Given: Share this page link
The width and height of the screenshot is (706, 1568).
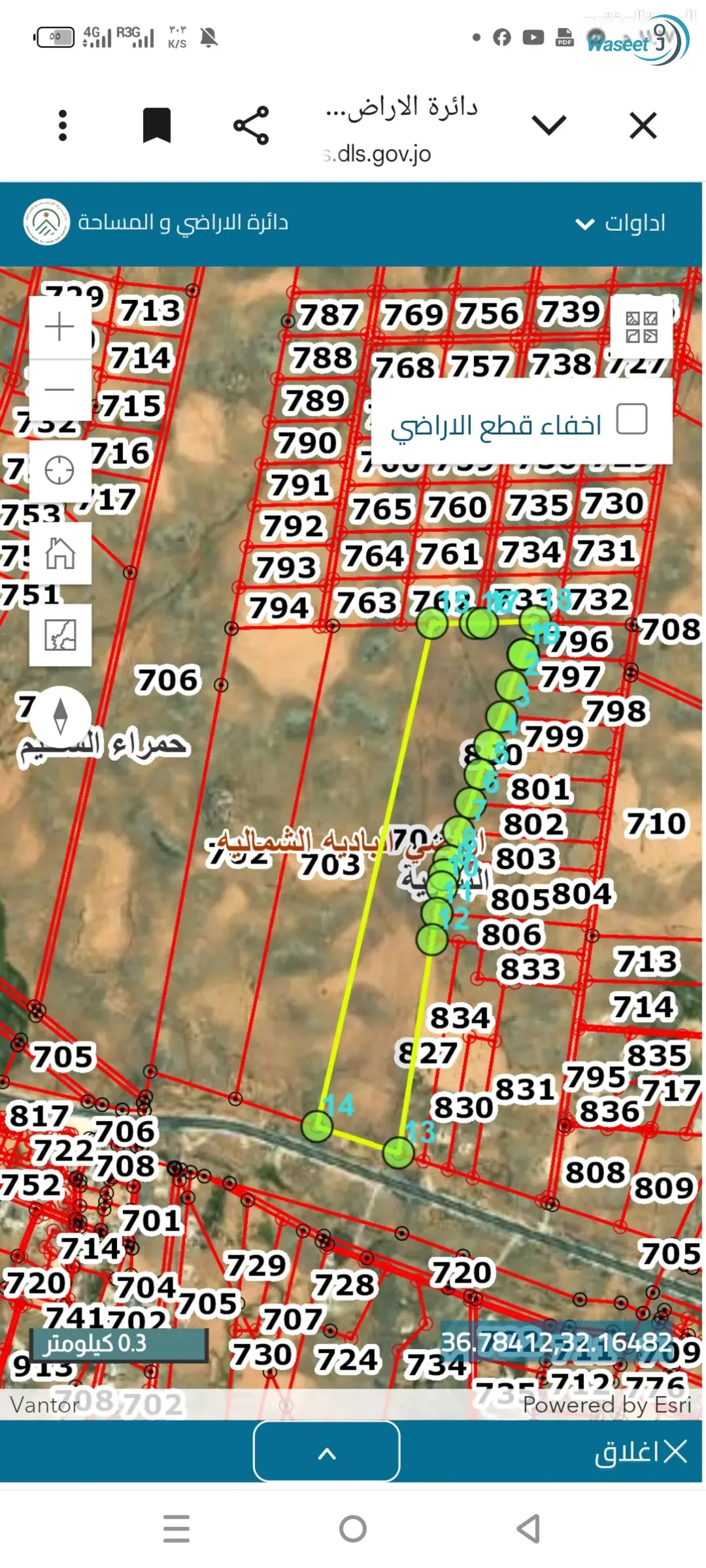Looking at the screenshot, I should click(x=251, y=125).
